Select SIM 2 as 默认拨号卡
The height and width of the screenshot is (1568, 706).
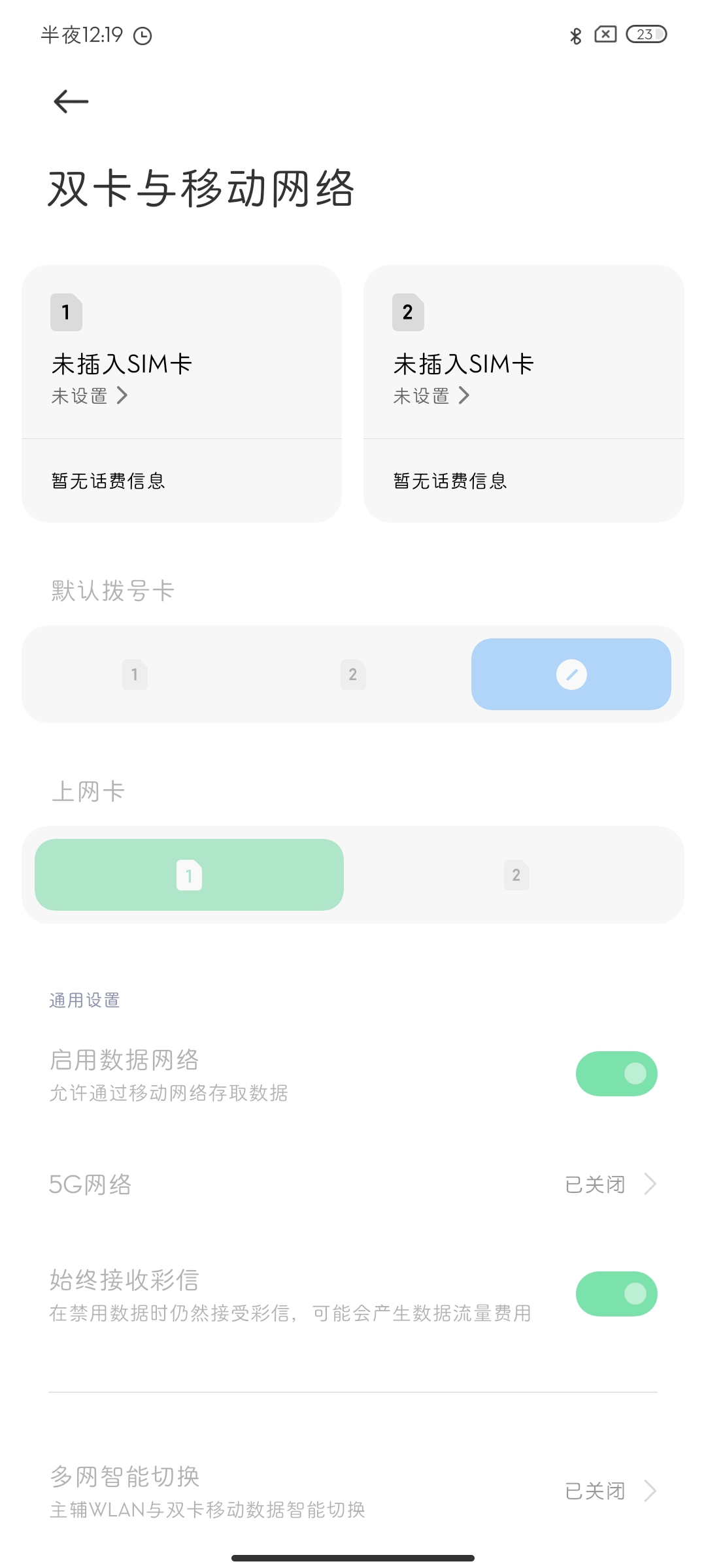click(x=353, y=674)
